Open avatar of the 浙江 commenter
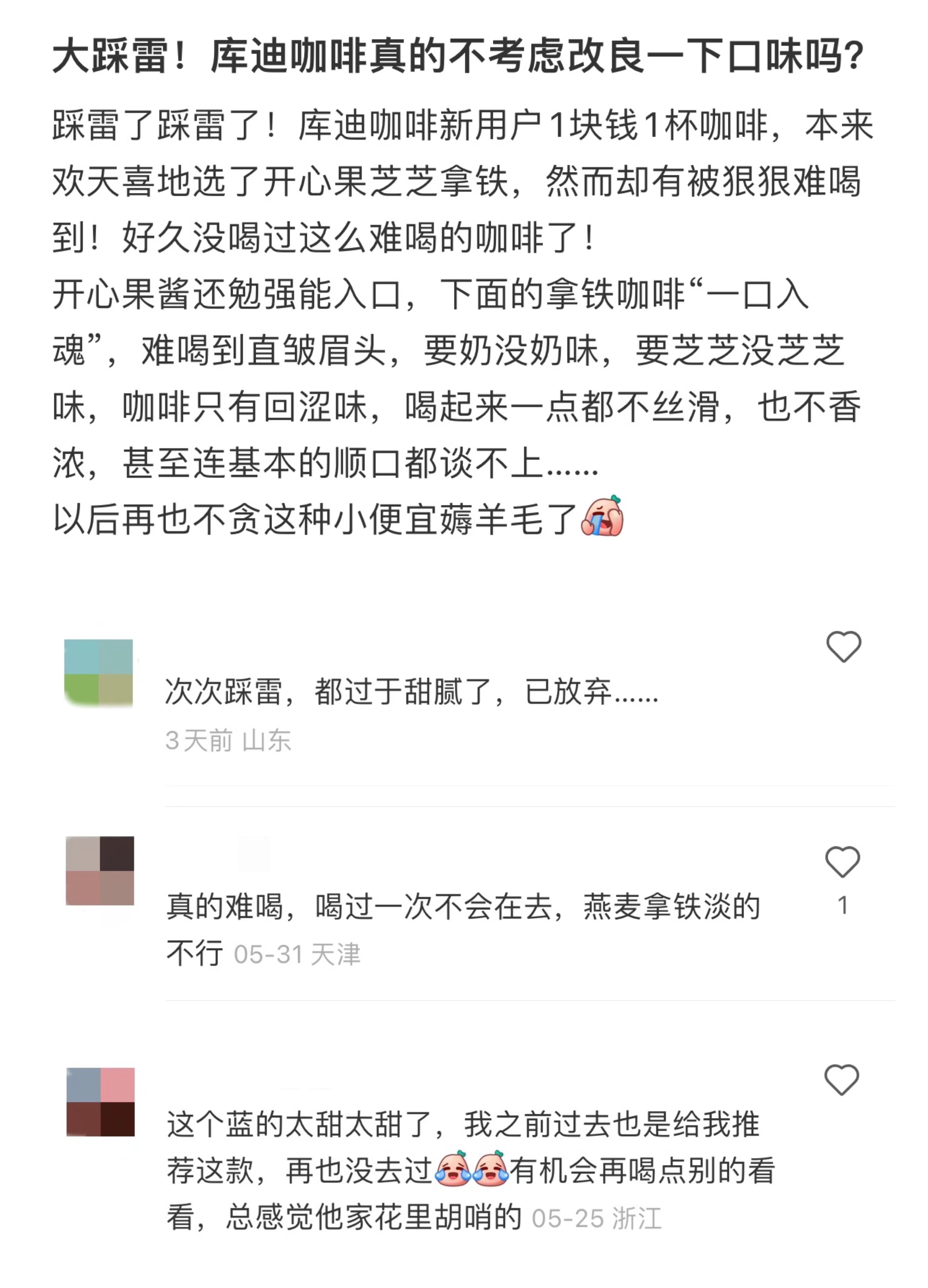This screenshot has width=928, height=1288. (100, 1102)
